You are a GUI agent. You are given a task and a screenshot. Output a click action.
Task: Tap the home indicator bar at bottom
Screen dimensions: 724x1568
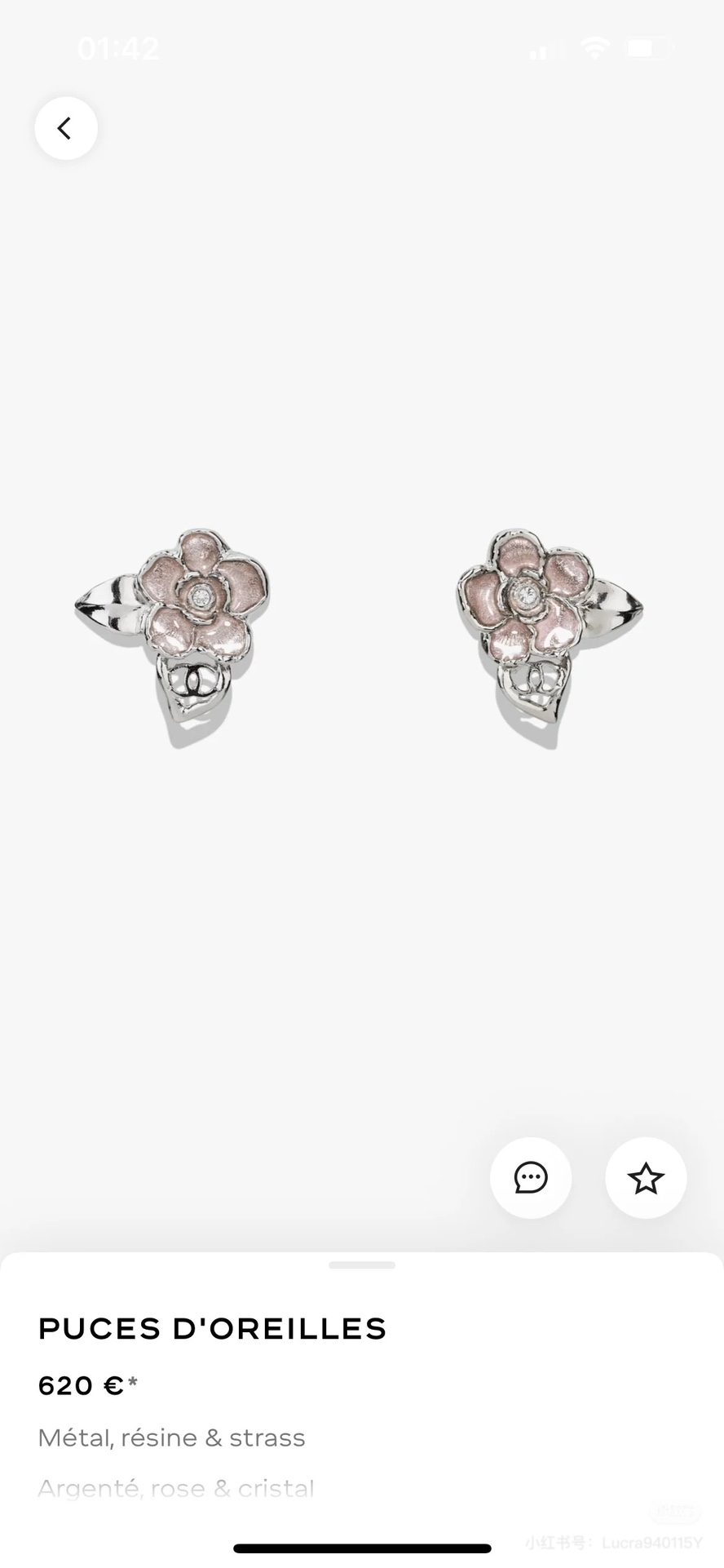(x=362, y=1547)
